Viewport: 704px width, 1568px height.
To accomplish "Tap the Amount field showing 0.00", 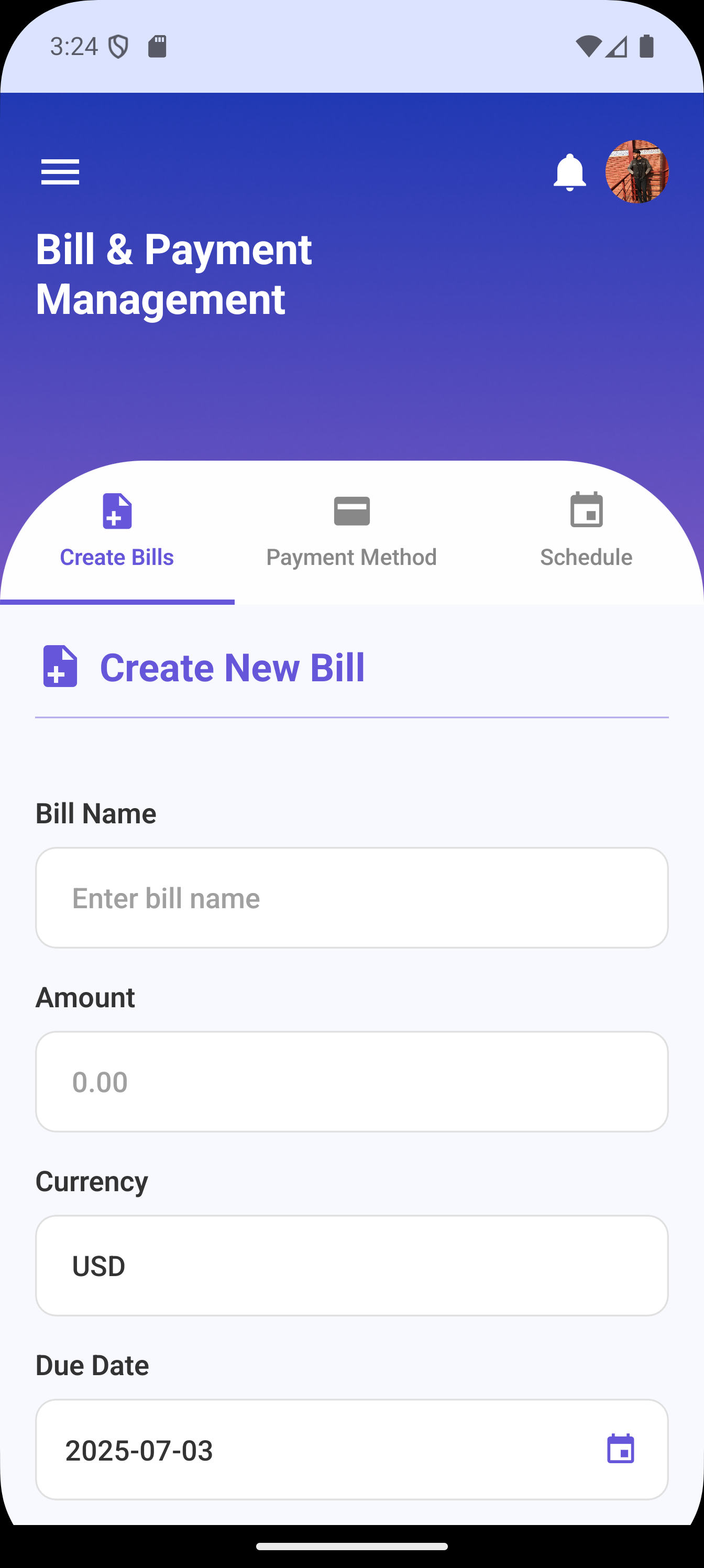I will [351, 1082].
